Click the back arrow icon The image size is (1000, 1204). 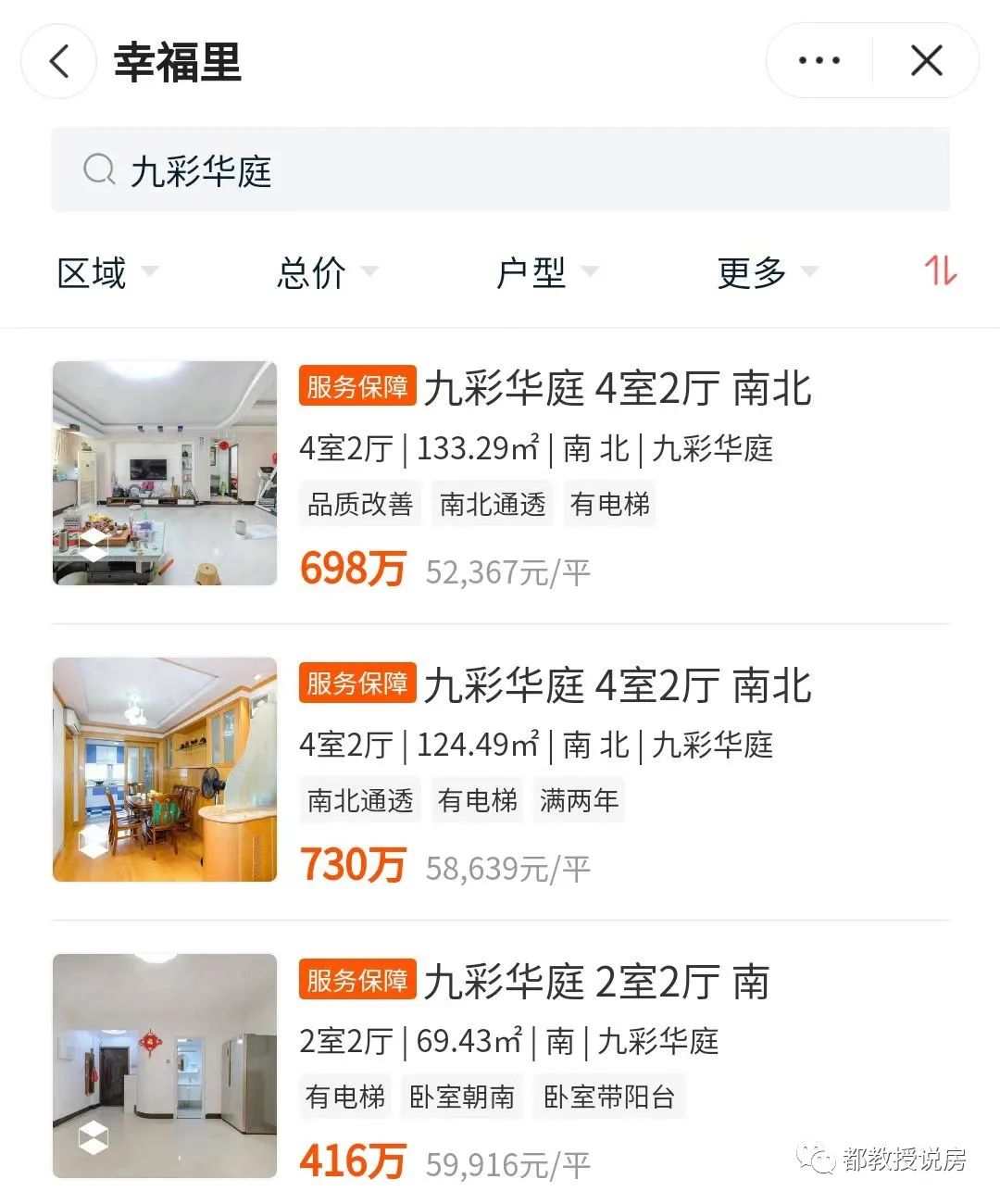pos(58,60)
